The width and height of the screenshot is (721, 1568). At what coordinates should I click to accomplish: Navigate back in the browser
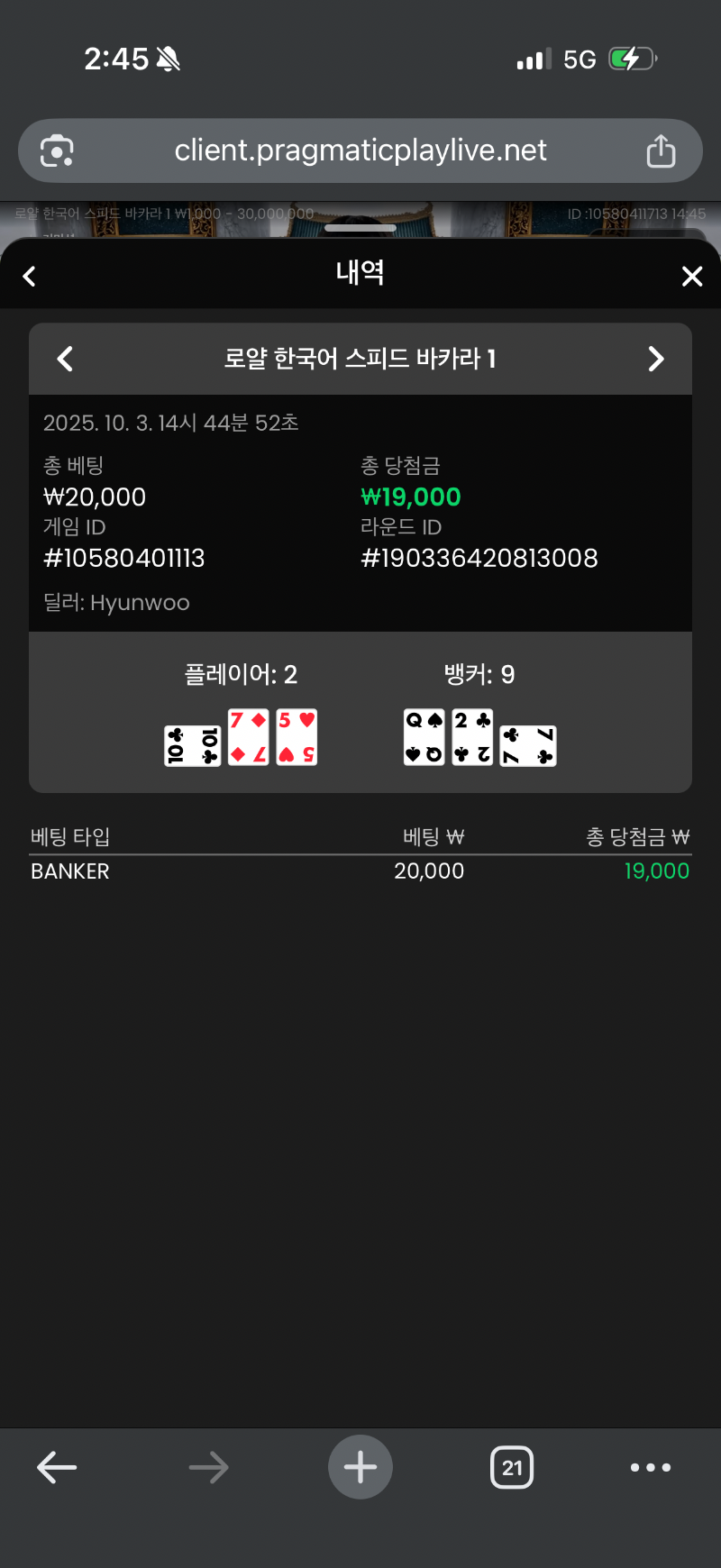pyautogui.click(x=57, y=1467)
